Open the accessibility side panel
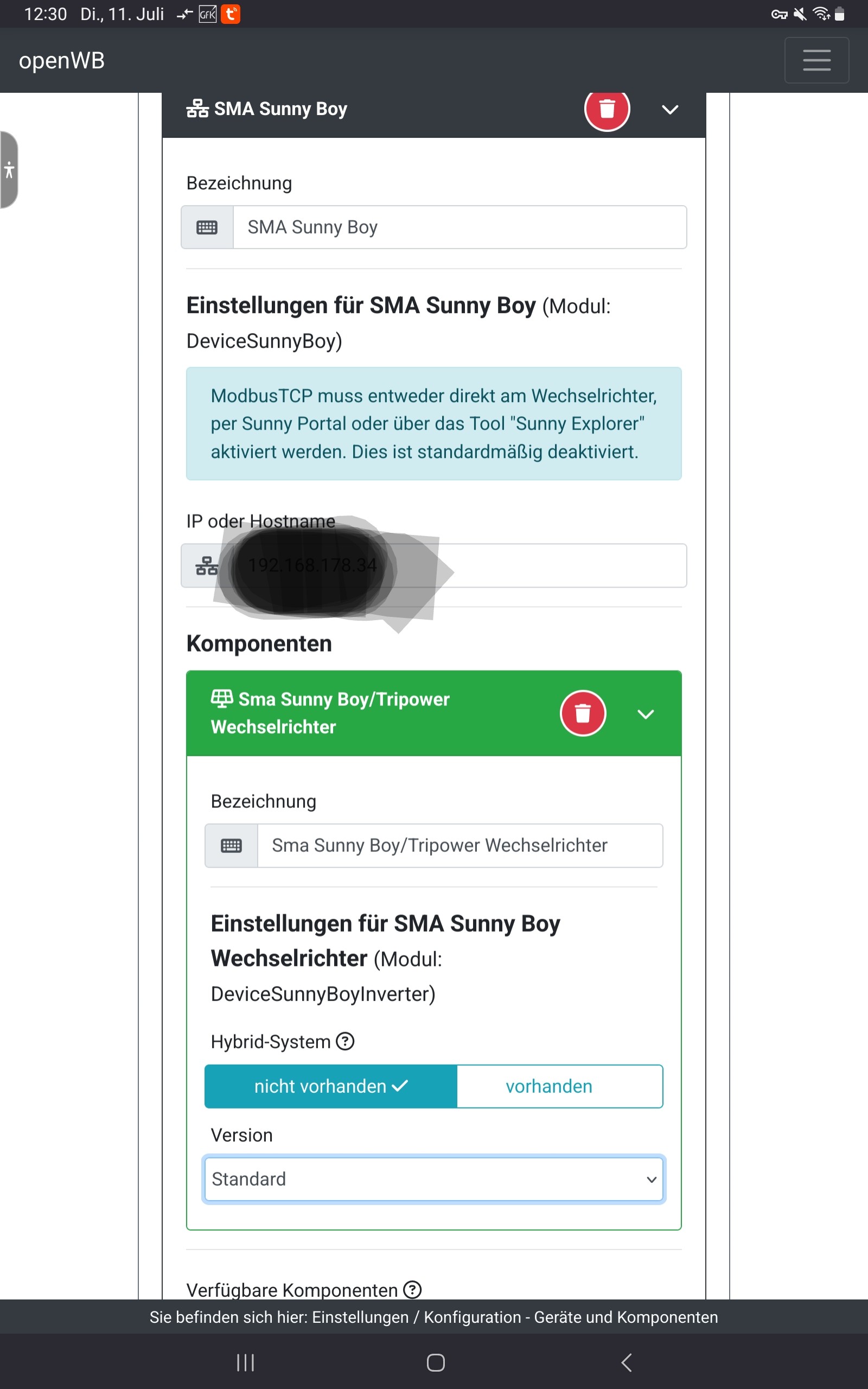This screenshot has height=1389, width=868. pos(9,170)
